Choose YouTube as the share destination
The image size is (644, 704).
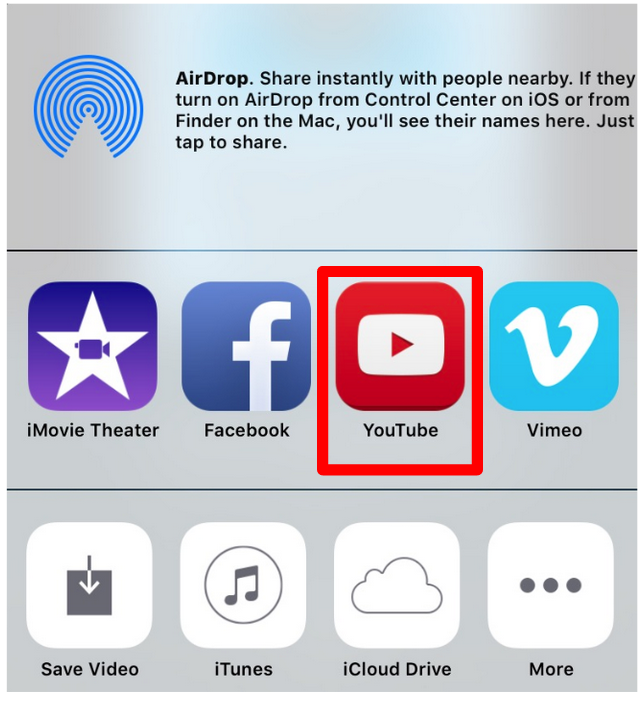[400, 346]
